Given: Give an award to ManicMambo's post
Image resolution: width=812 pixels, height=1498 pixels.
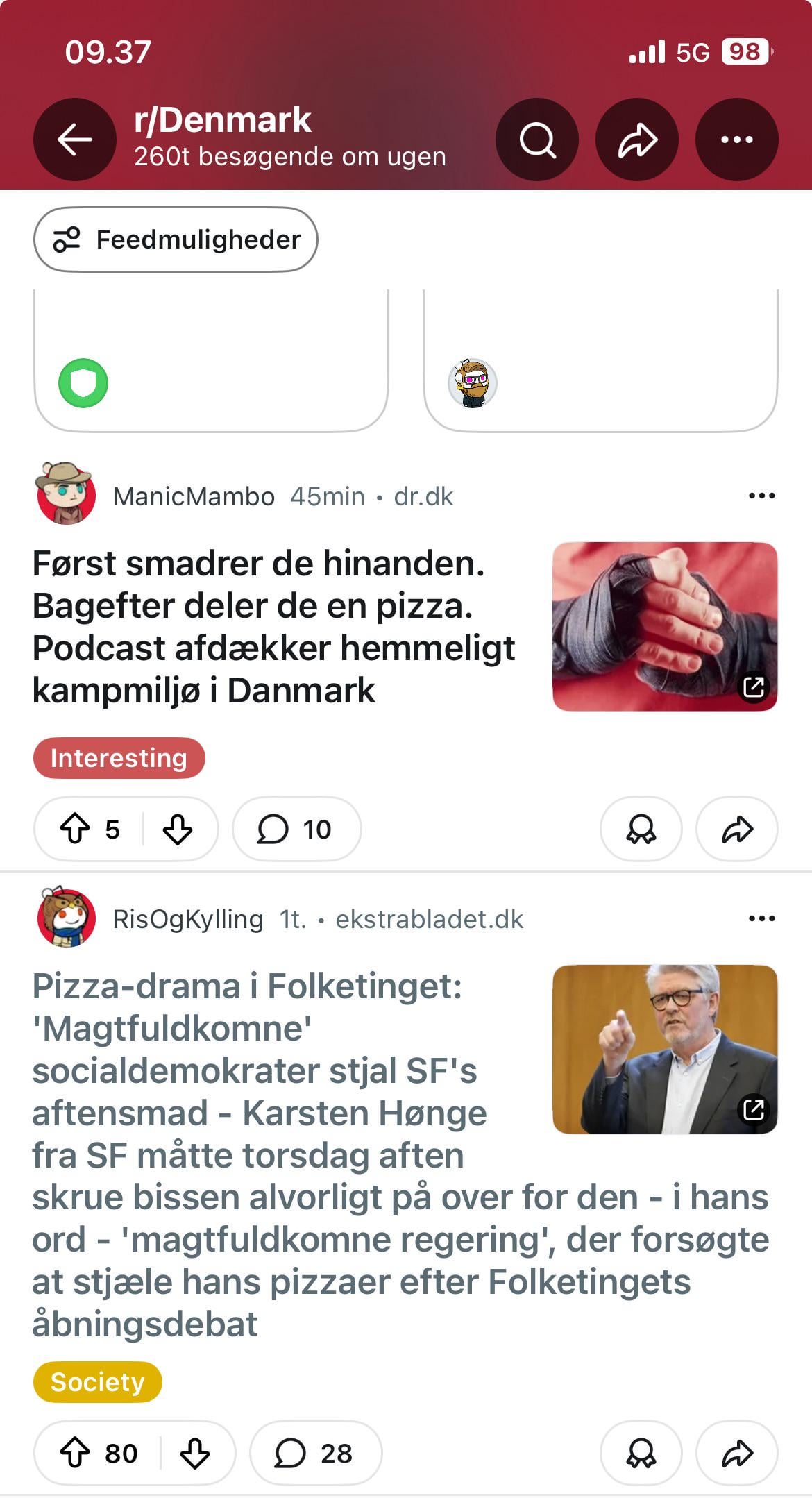Looking at the screenshot, I should click(641, 829).
